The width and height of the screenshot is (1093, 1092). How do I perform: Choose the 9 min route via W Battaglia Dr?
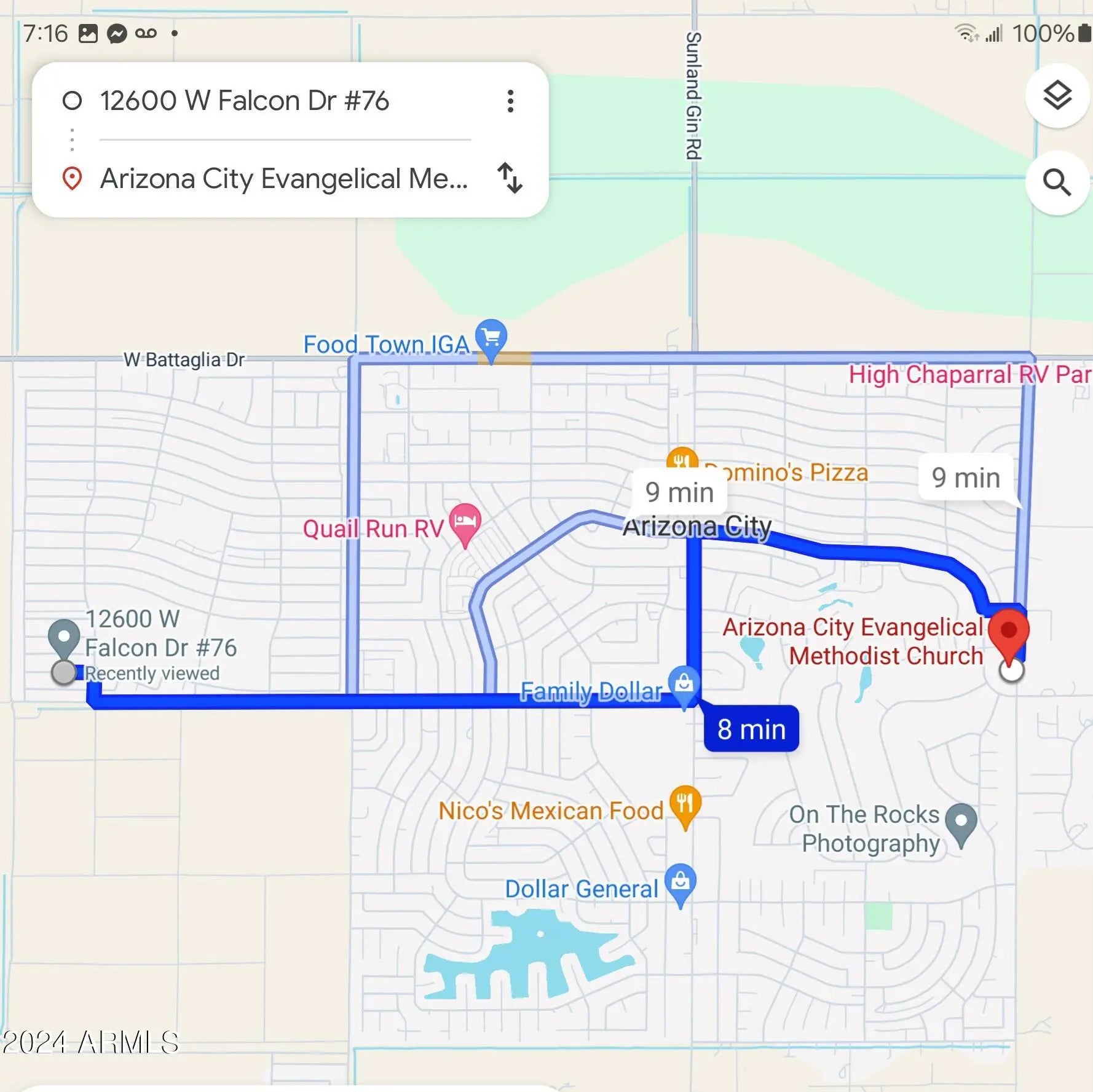(x=965, y=477)
